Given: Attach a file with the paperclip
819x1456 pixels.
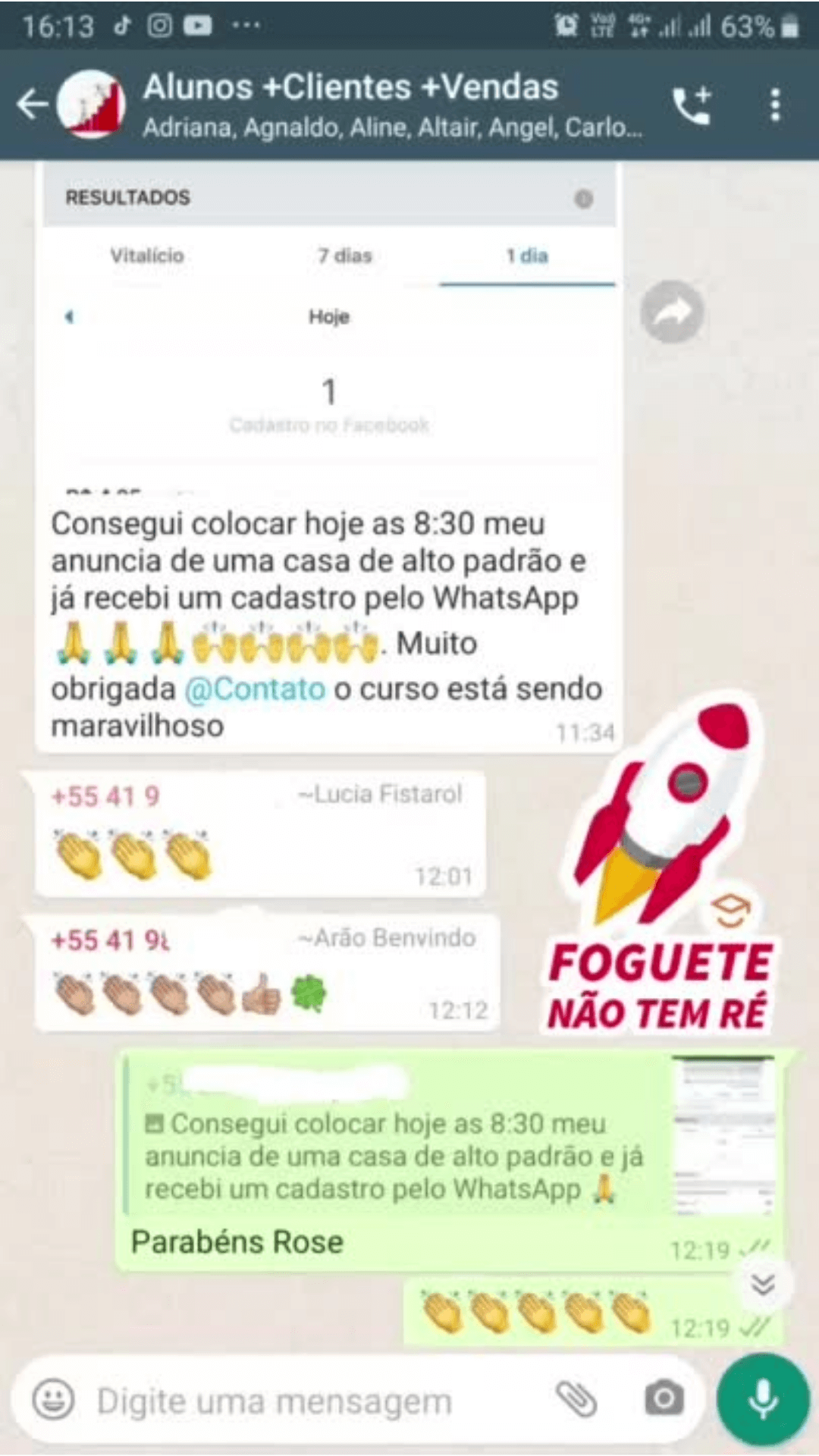Looking at the screenshot, I should [x=576, y=1399].
